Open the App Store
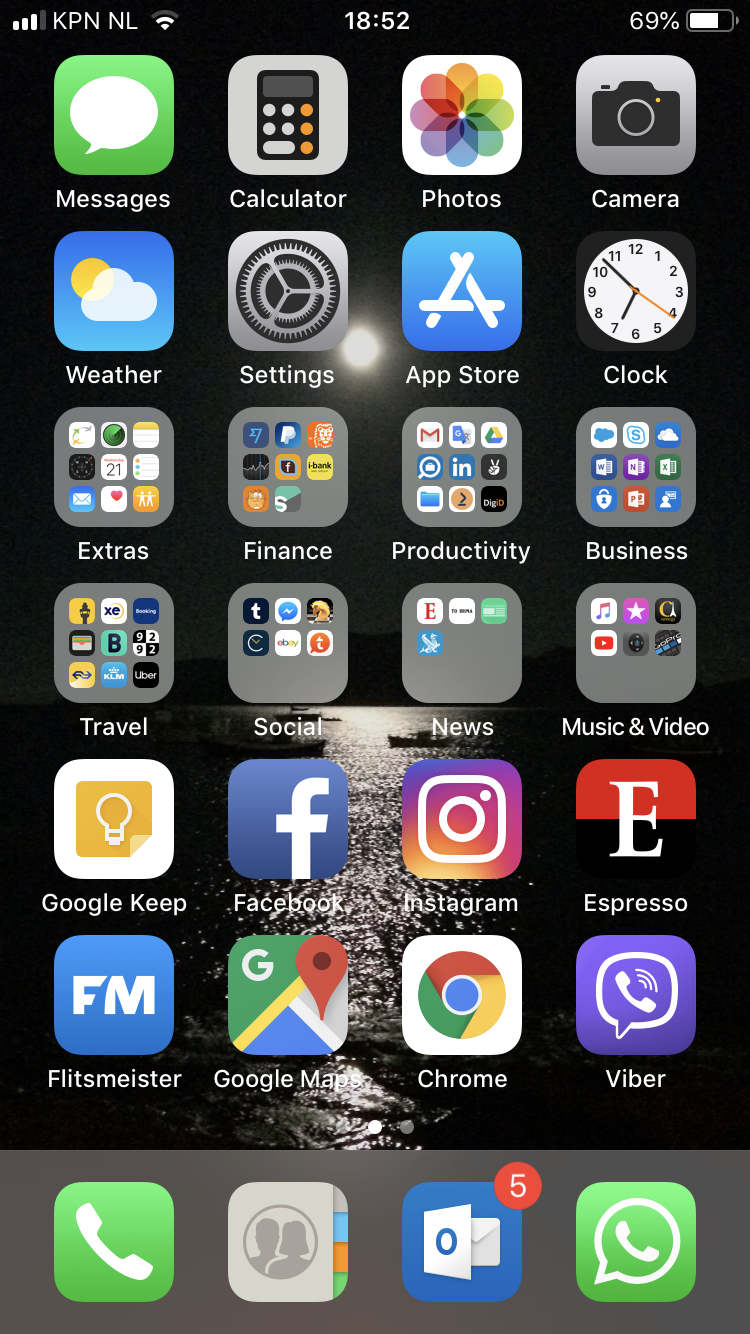Viewport: 750px width, 1334px height. (462, 291)
